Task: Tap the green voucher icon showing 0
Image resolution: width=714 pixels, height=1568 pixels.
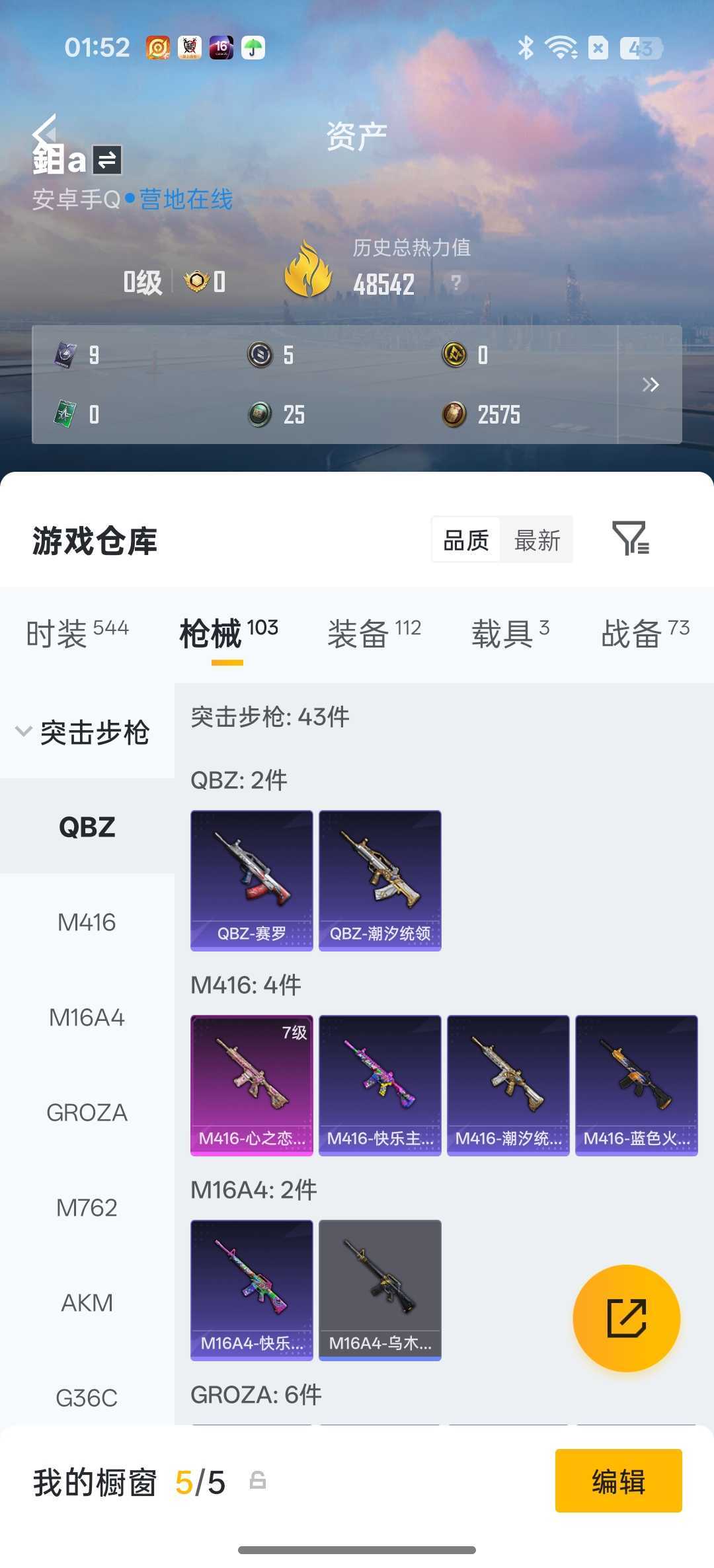Action: [63, 415]
